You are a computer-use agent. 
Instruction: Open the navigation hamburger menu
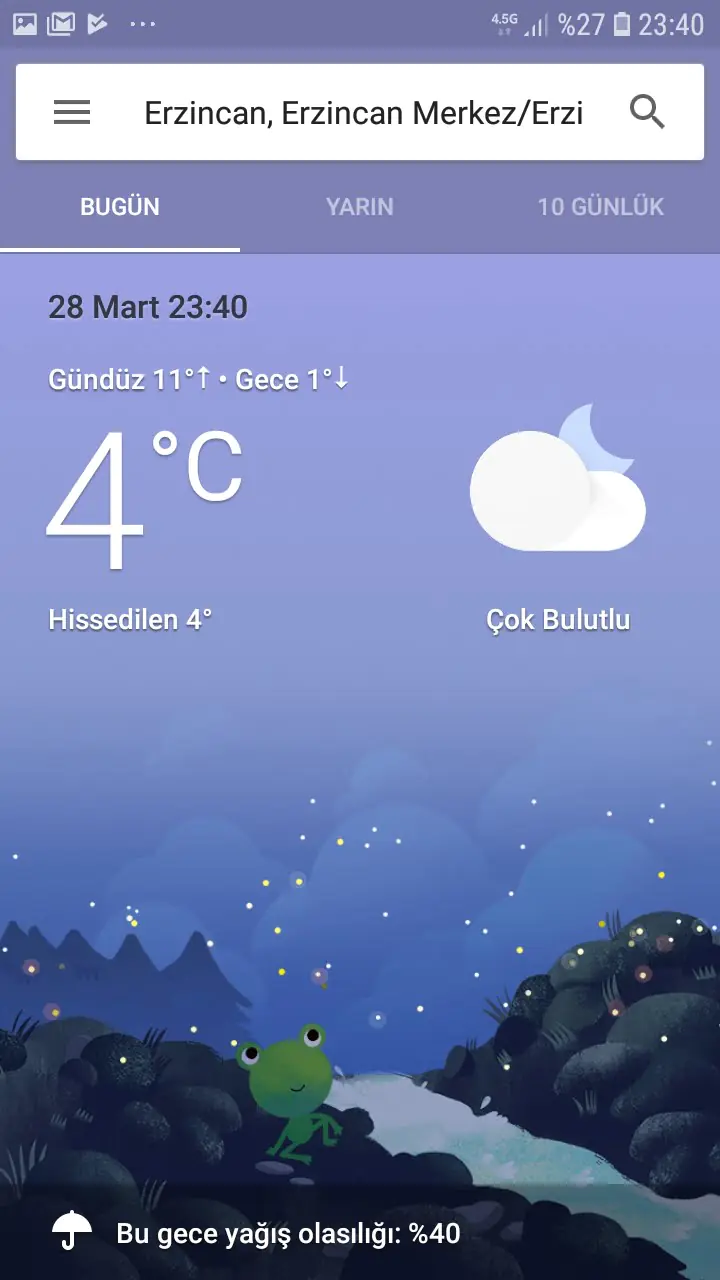(71, 111)
